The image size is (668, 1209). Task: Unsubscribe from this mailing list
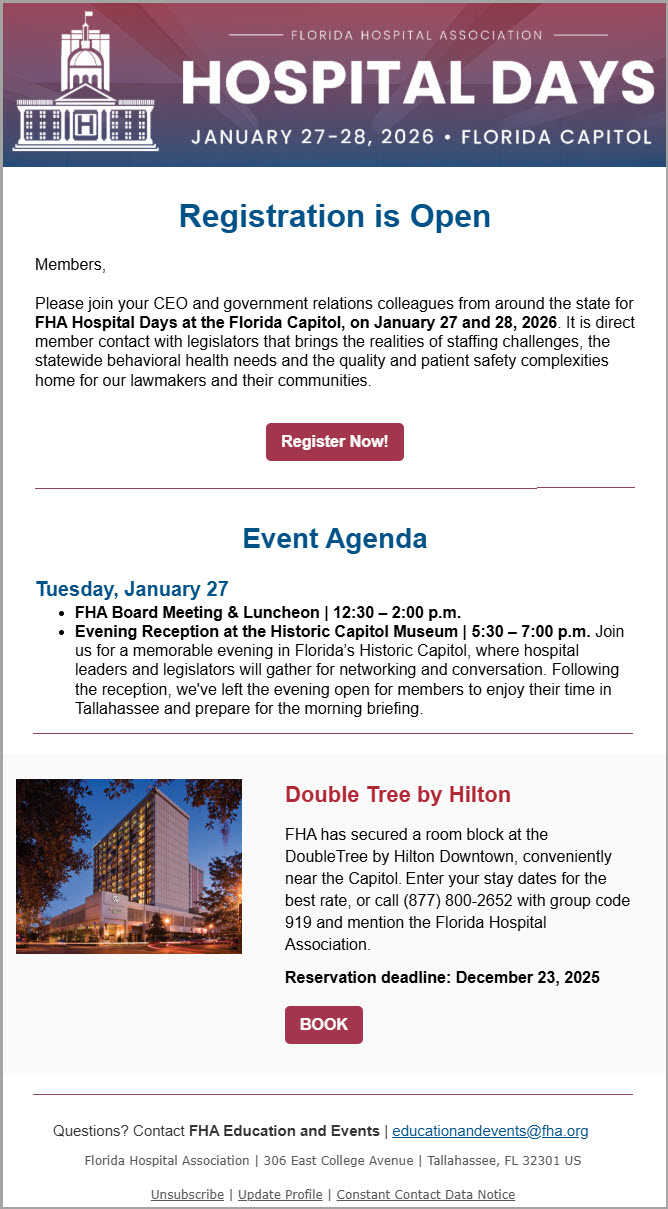tap(187, 1194)
